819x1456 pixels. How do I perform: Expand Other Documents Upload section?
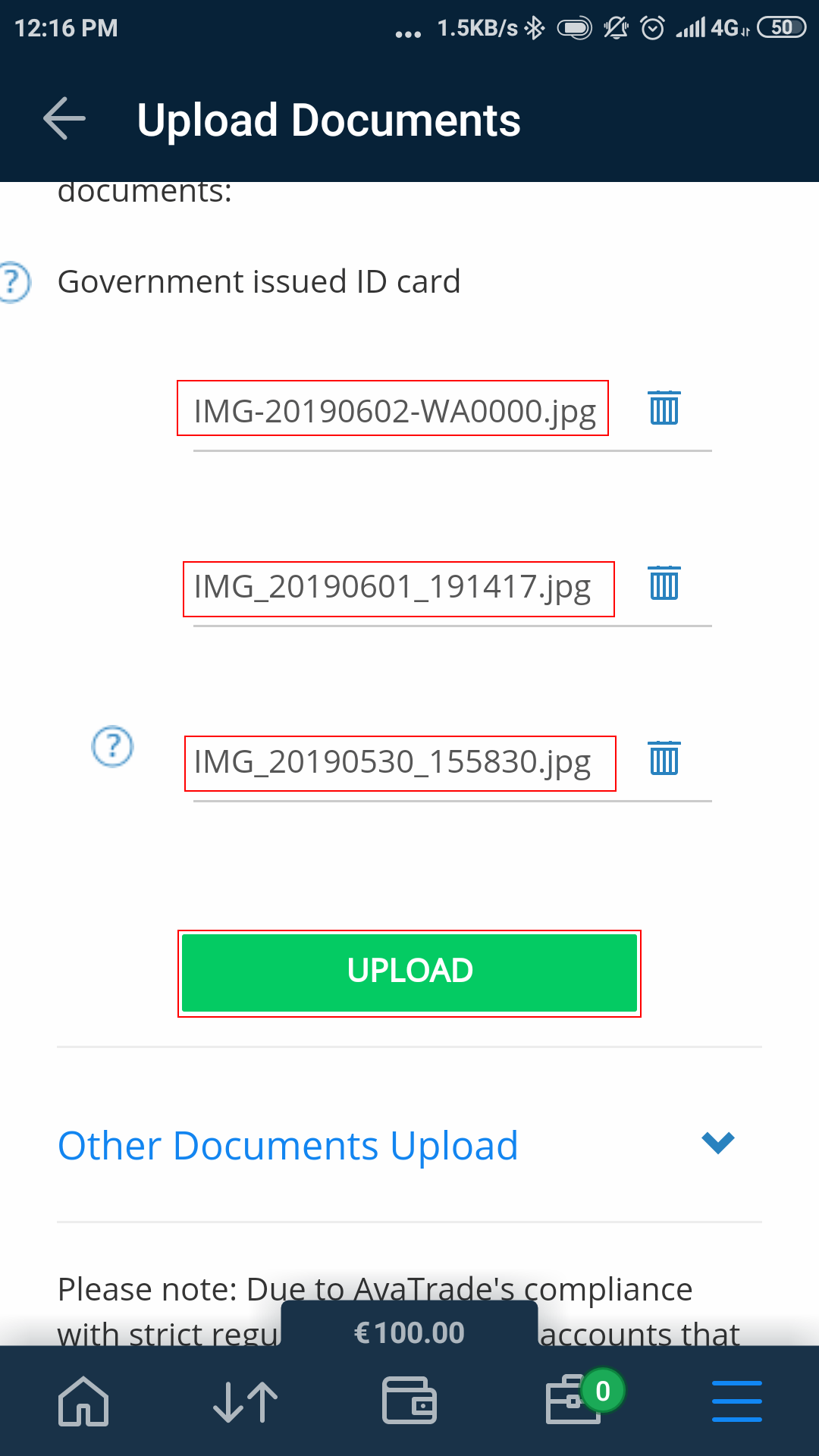pyautogui.click(x=717, y=1143)
